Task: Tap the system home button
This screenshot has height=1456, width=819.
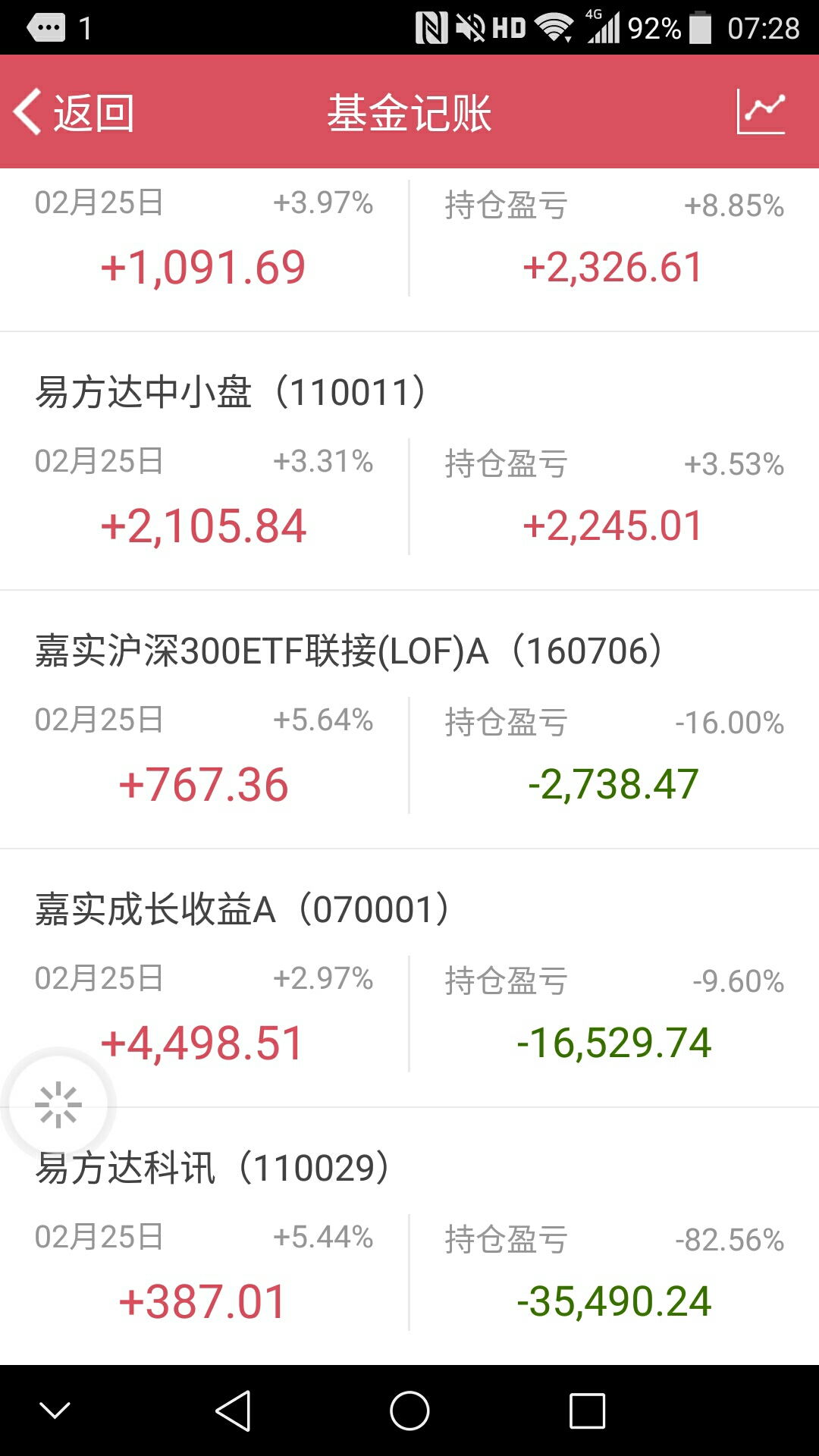Action: click(409, 1411)
